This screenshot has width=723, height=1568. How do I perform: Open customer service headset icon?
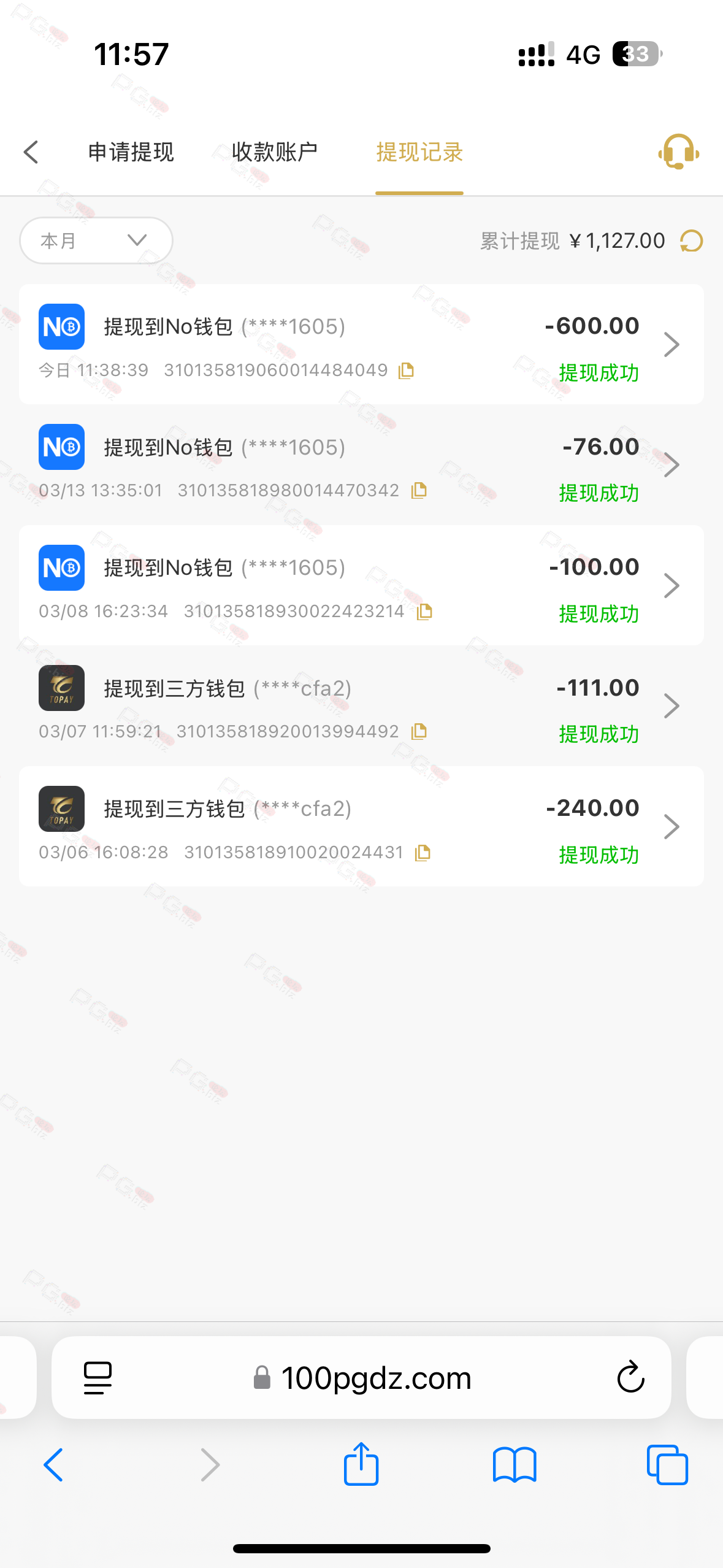click(x=679, y=152)
